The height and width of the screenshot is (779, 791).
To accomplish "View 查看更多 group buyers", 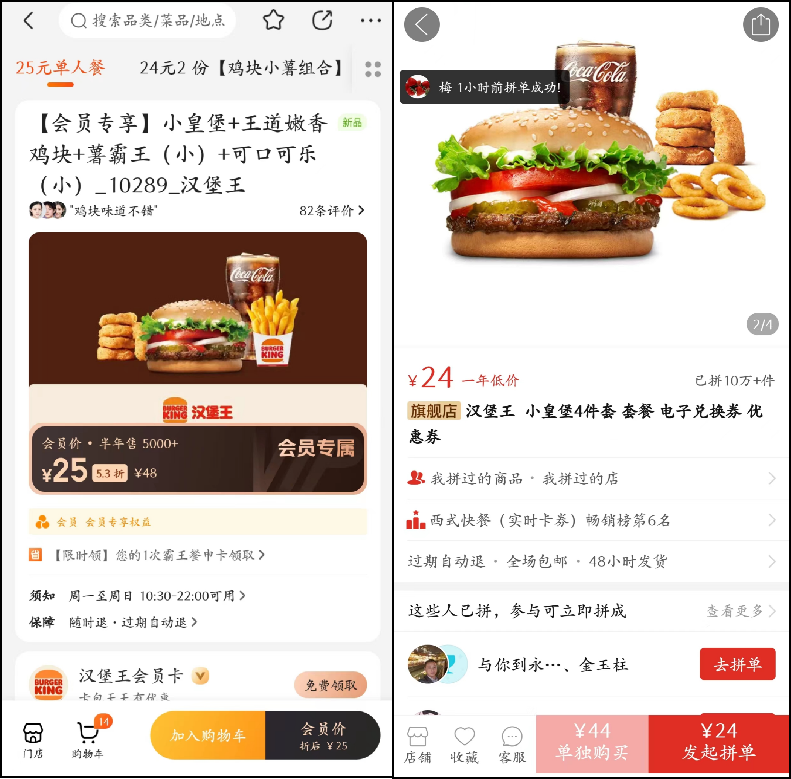I will pos(741,610).
